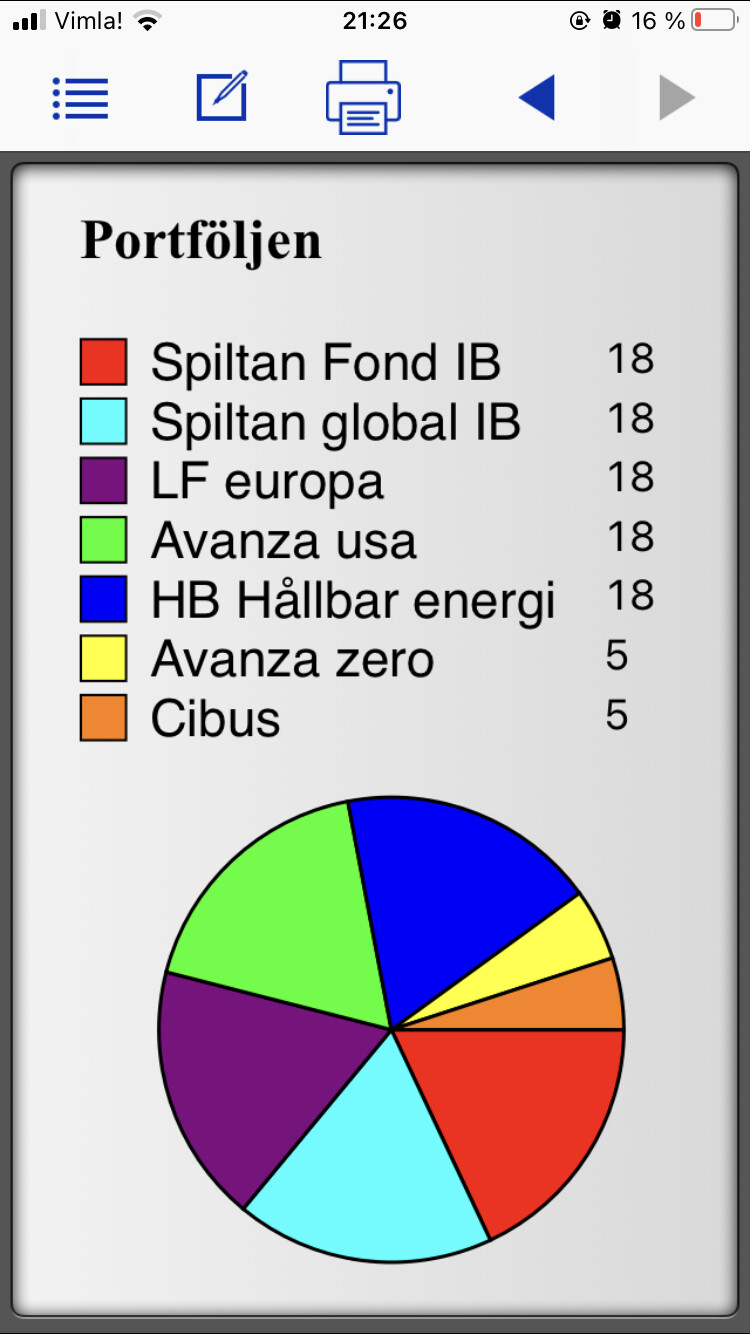Go to the next page arrow

[676, 98]
